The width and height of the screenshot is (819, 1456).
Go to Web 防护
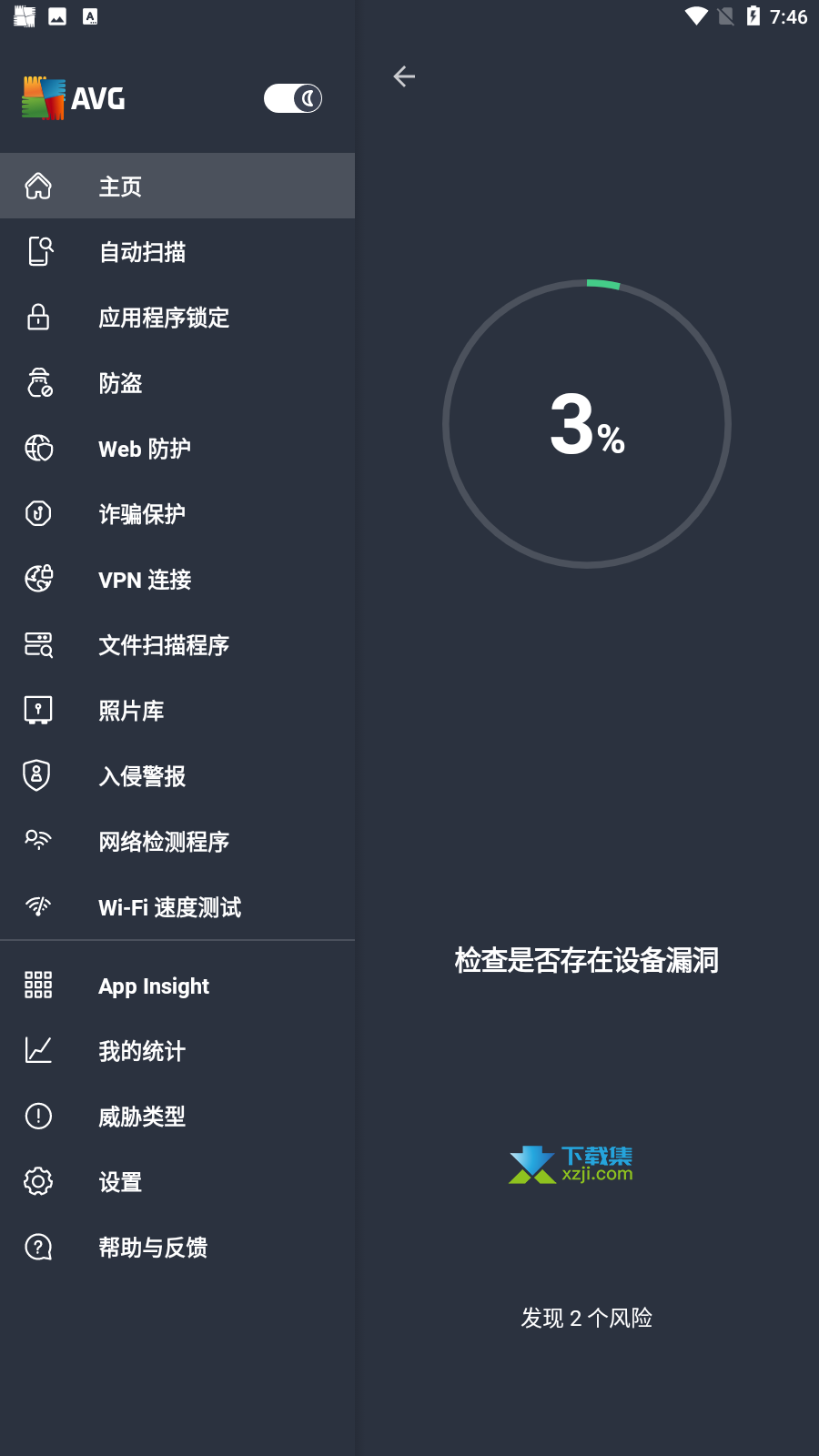pos(177,448)
